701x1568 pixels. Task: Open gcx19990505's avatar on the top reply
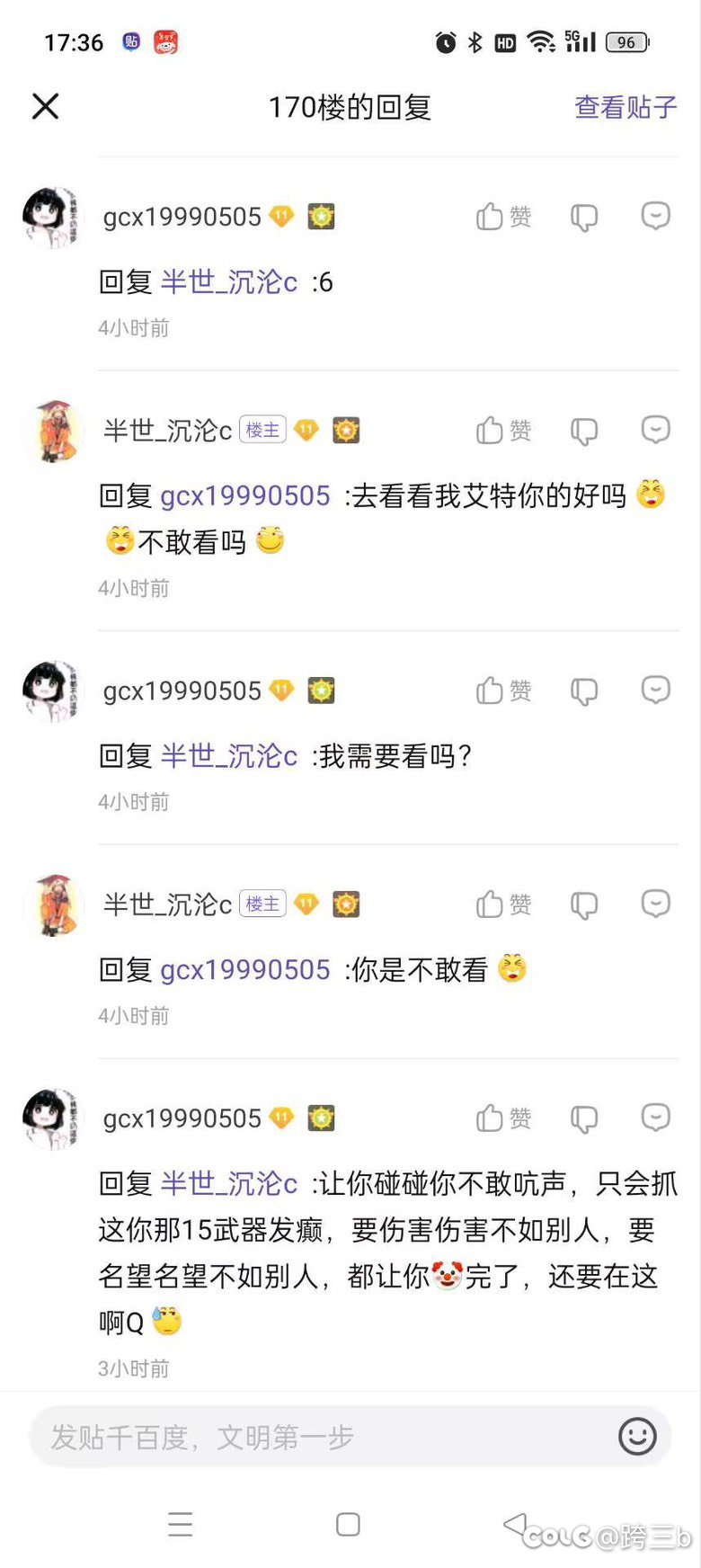pyautogui.click(x=52, y=217)
